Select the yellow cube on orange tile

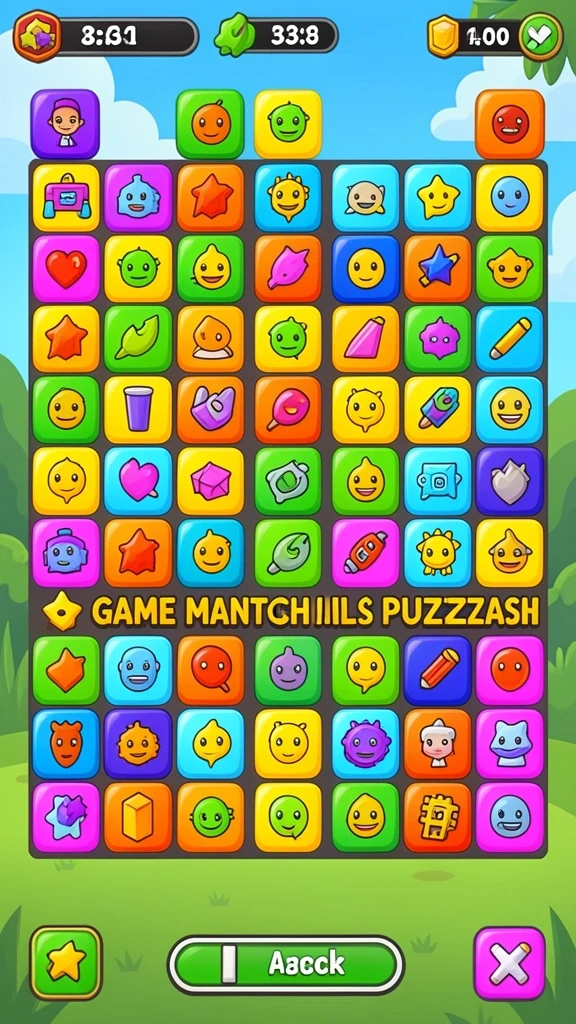[138, 817]
